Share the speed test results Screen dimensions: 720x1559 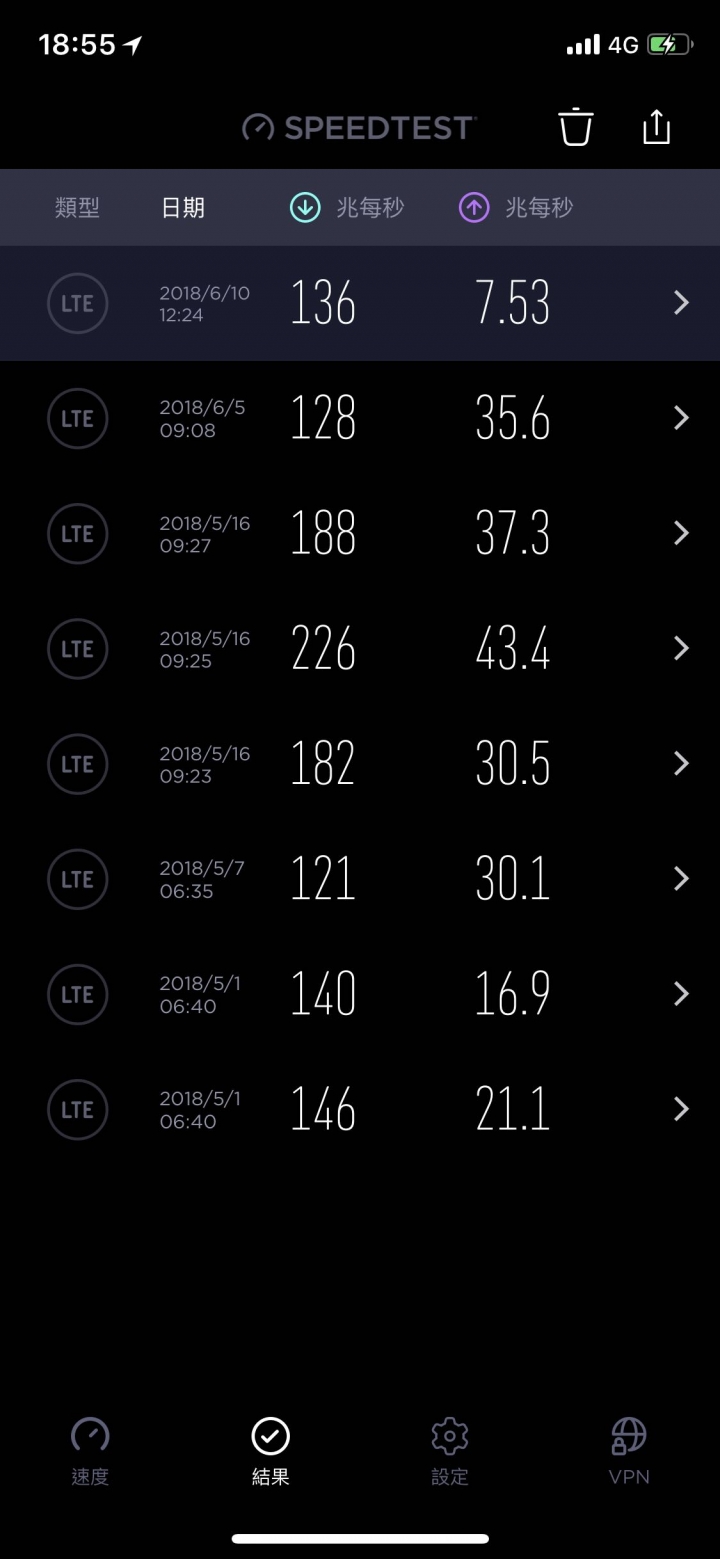pyautogui.click(x=656, y=126)
